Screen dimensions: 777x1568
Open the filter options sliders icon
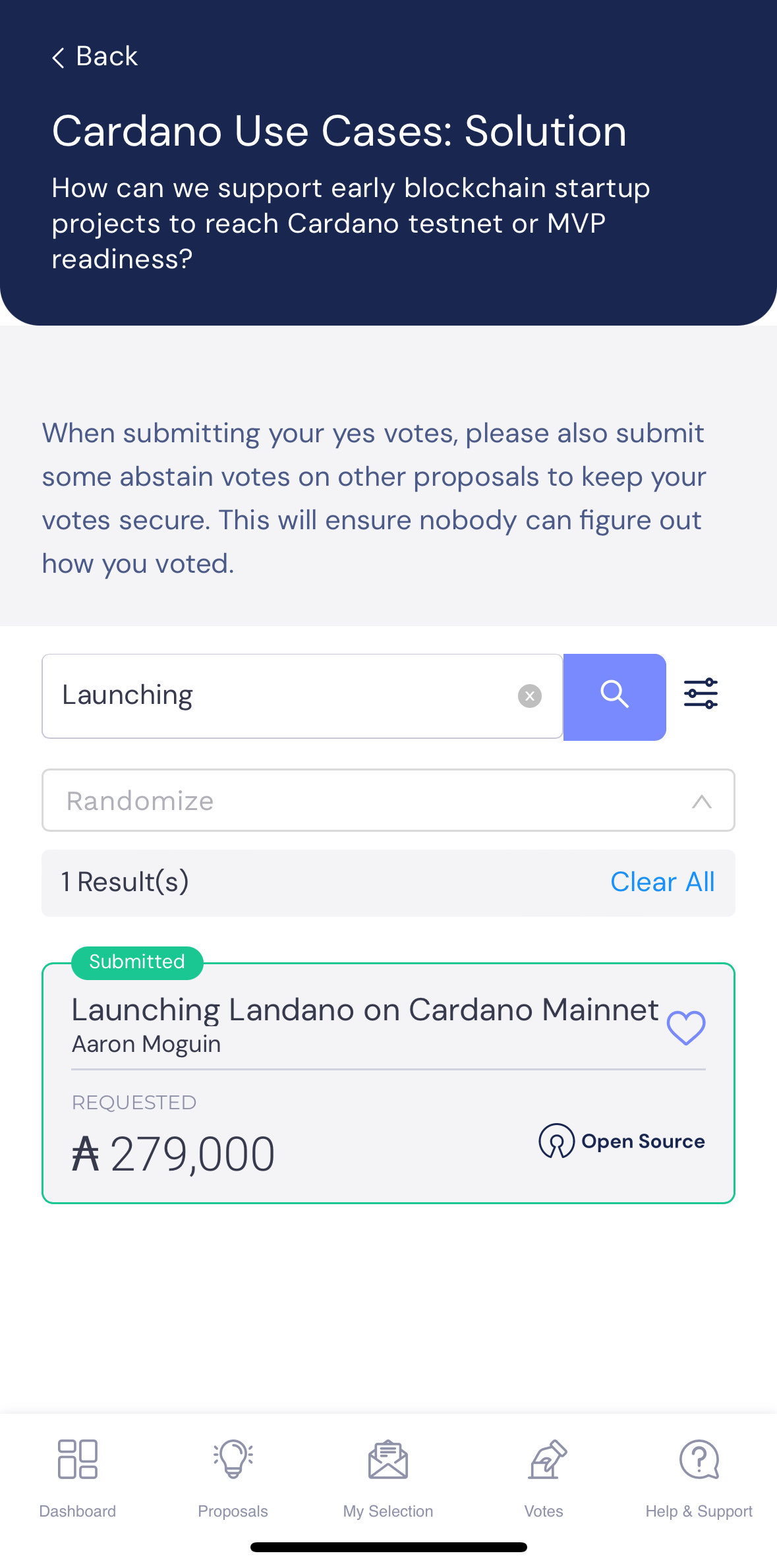[x=701, y=694]
